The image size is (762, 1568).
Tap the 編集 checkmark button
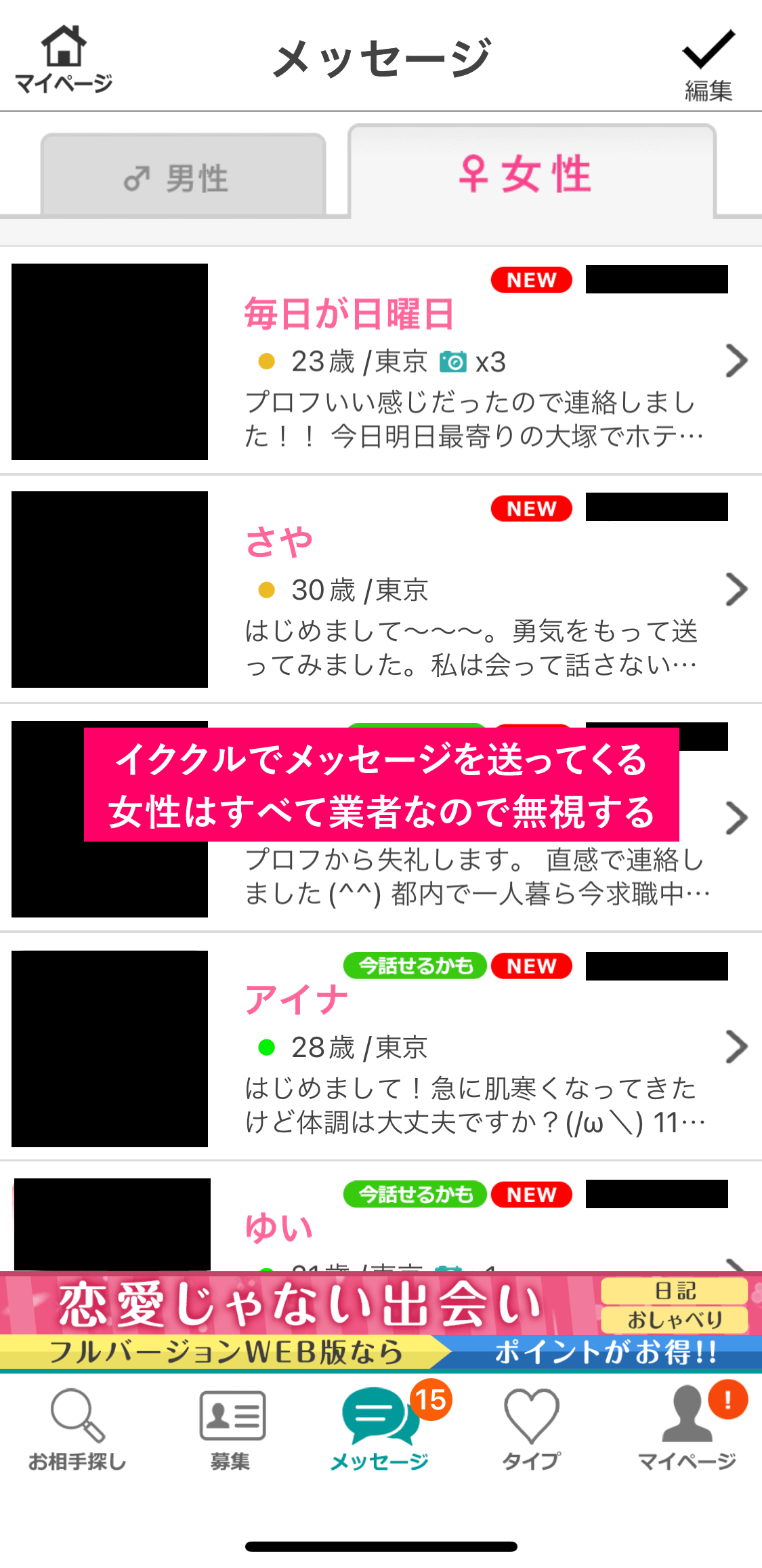click(x=708, y=65)
